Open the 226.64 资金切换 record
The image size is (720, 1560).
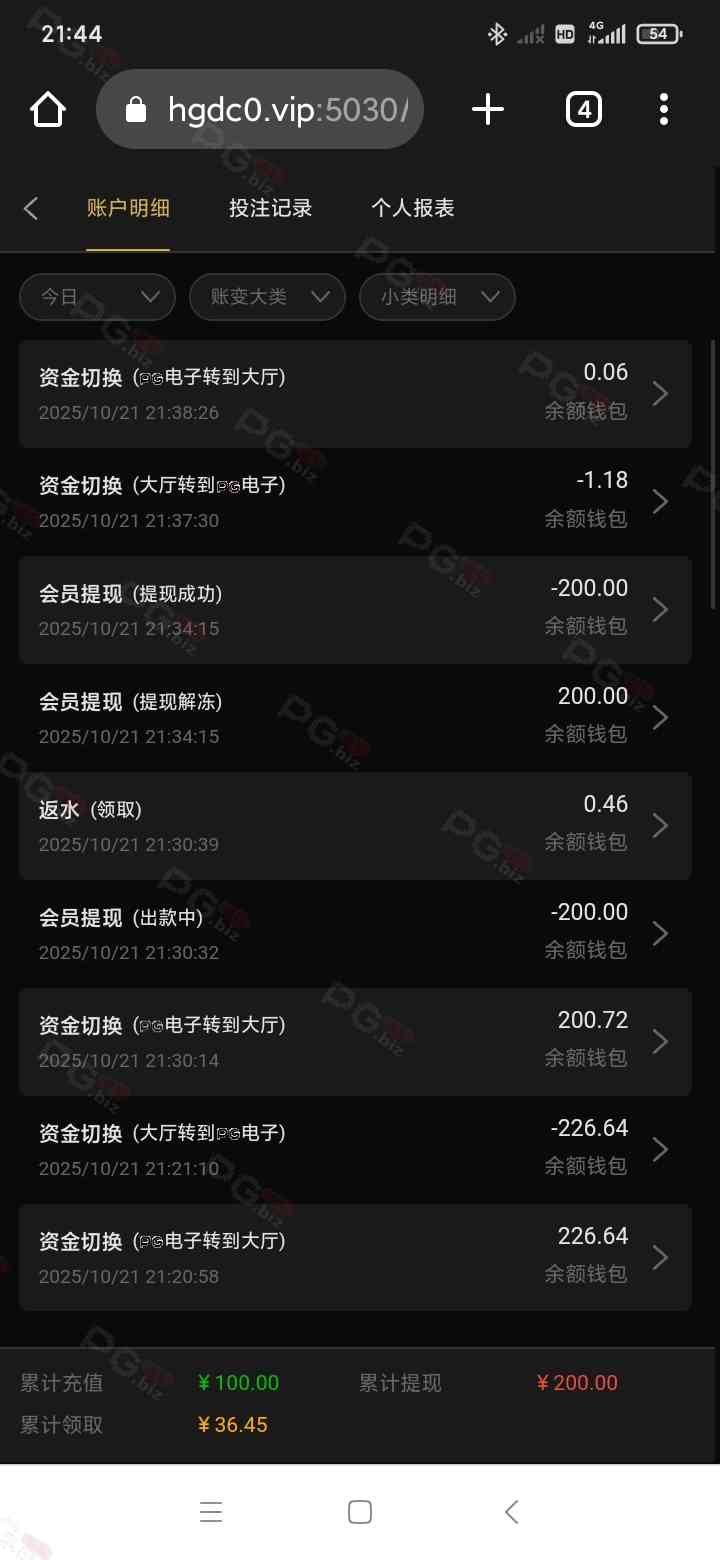[355, 1258]
